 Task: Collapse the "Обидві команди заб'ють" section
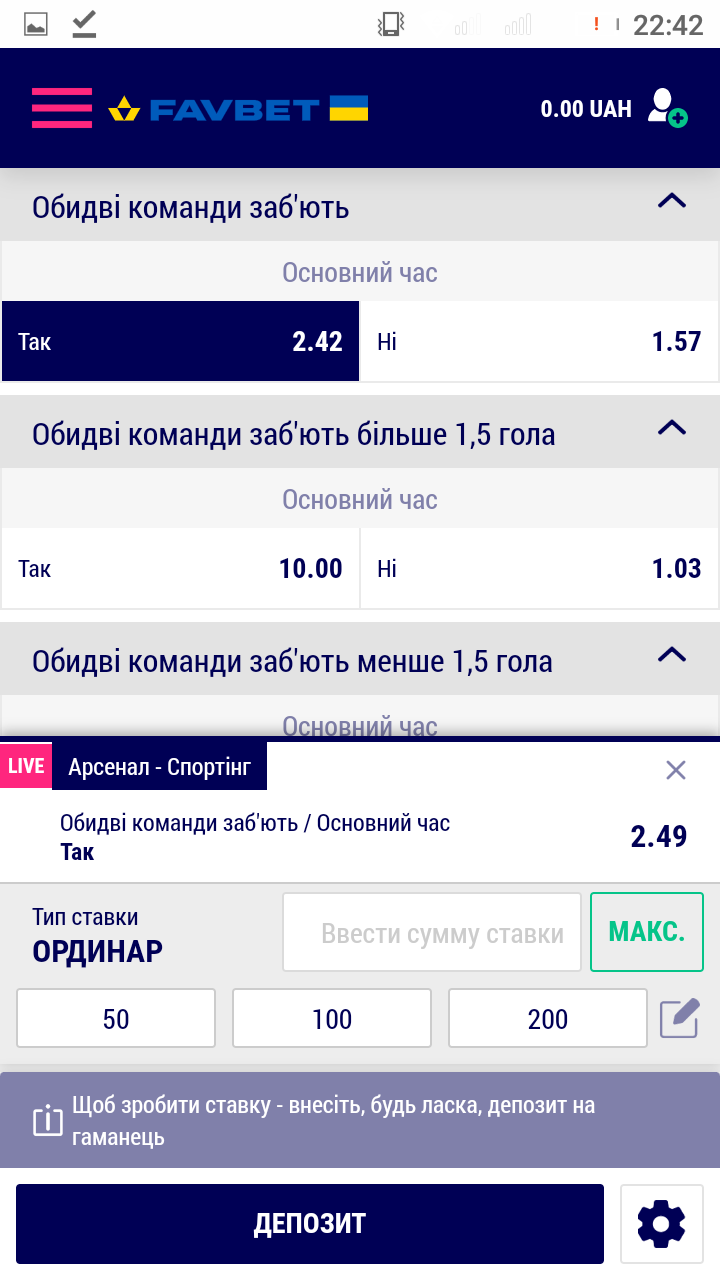tap(672, 202)
